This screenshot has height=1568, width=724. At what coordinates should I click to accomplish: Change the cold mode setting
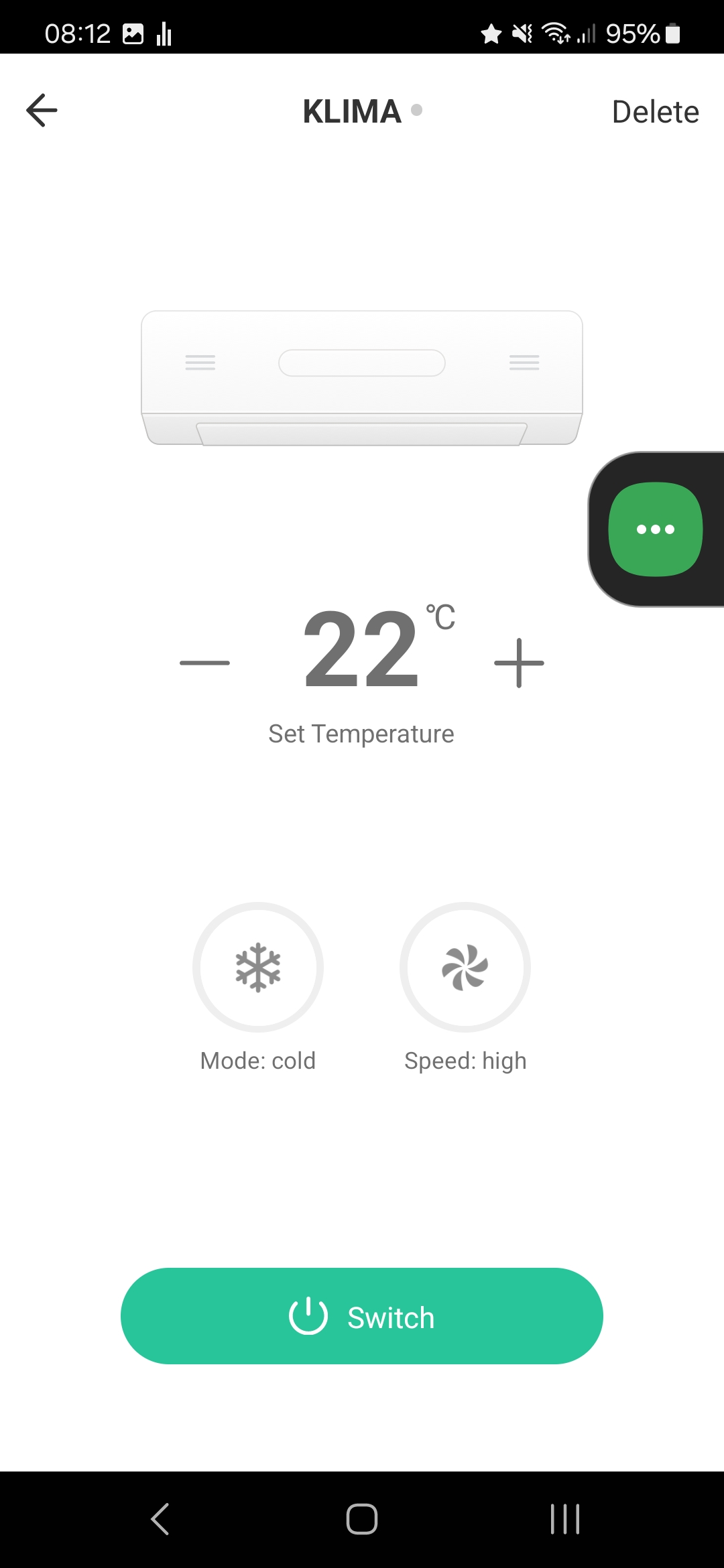[258, 968]
